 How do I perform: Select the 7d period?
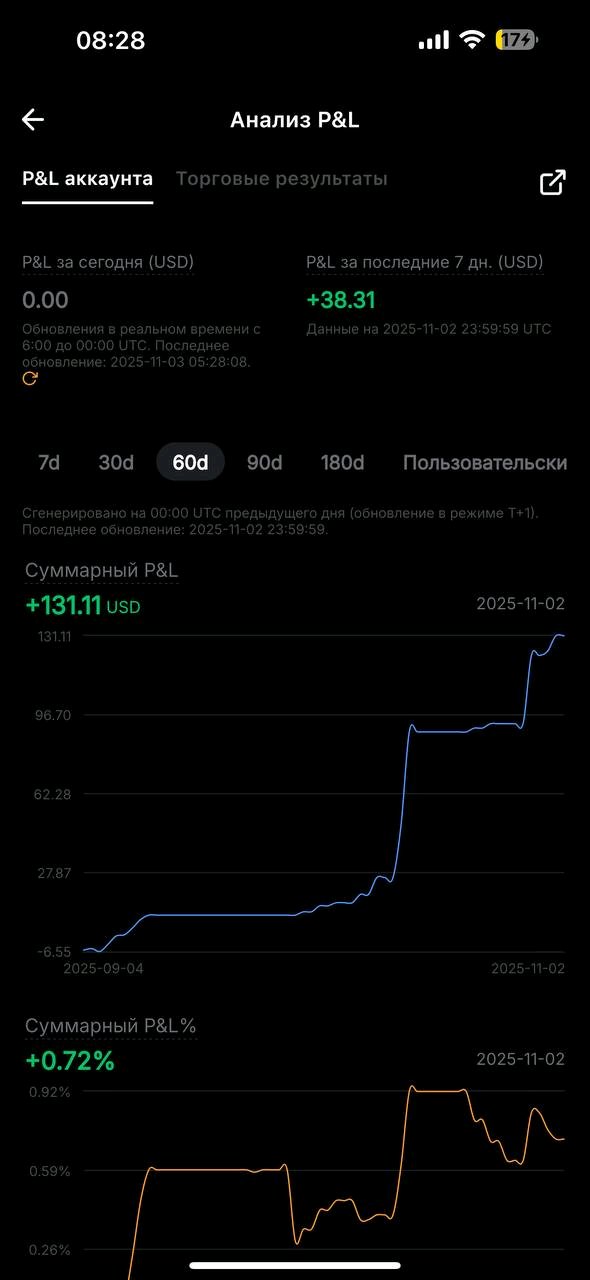pos(49,462)
